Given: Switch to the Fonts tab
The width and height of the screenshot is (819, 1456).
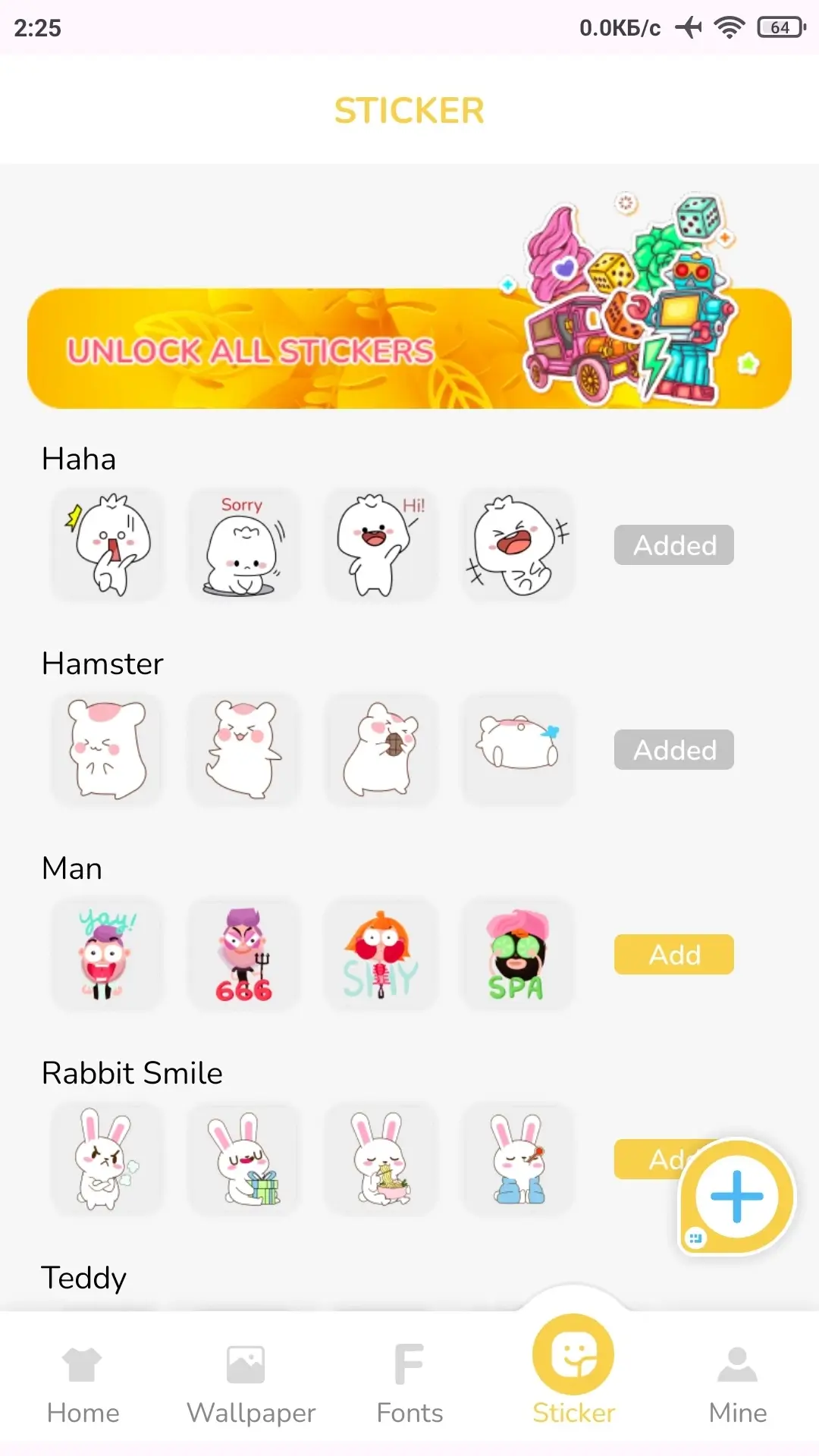Looking at the screenshot, I should (409, 1384).
